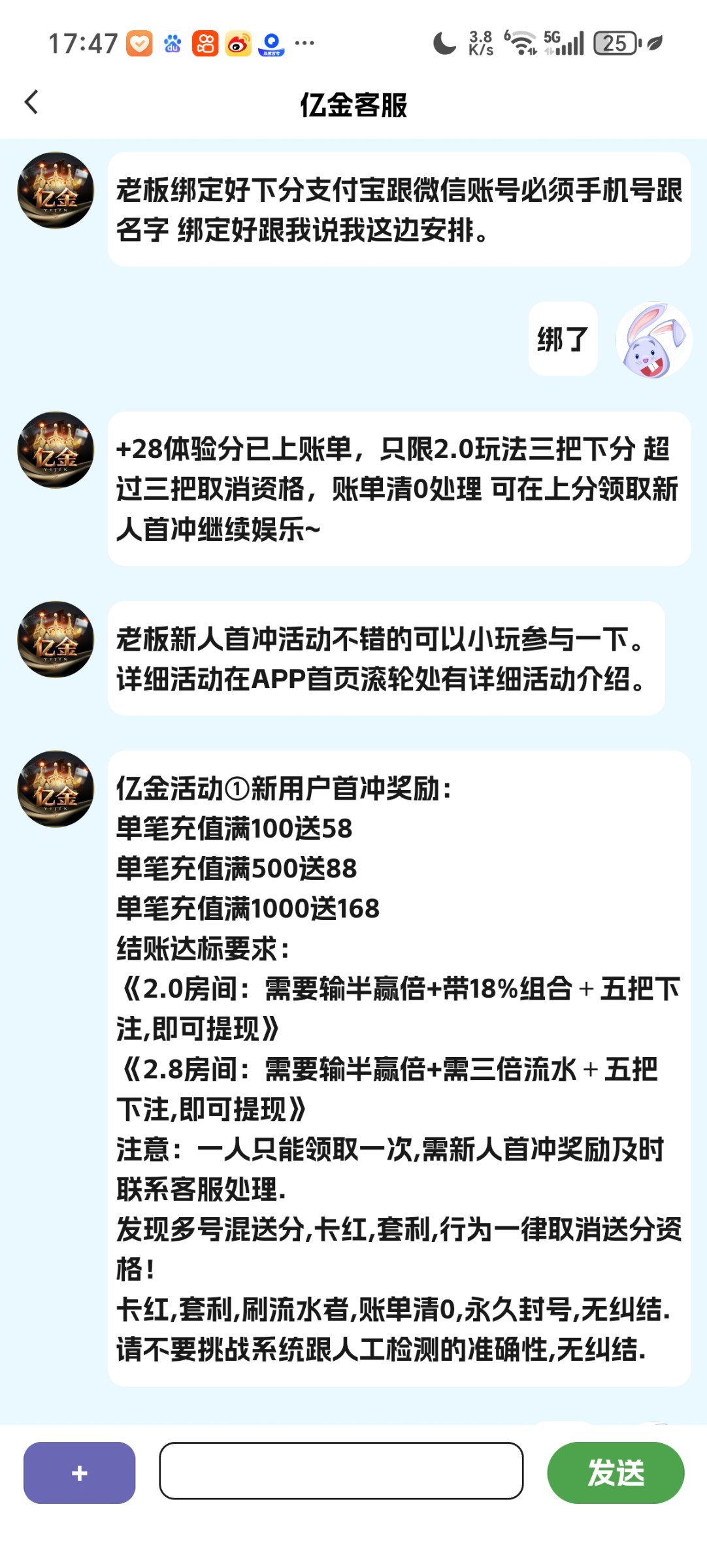Send the message with 发送
707x1568 pixels.
coord(615,1473)
